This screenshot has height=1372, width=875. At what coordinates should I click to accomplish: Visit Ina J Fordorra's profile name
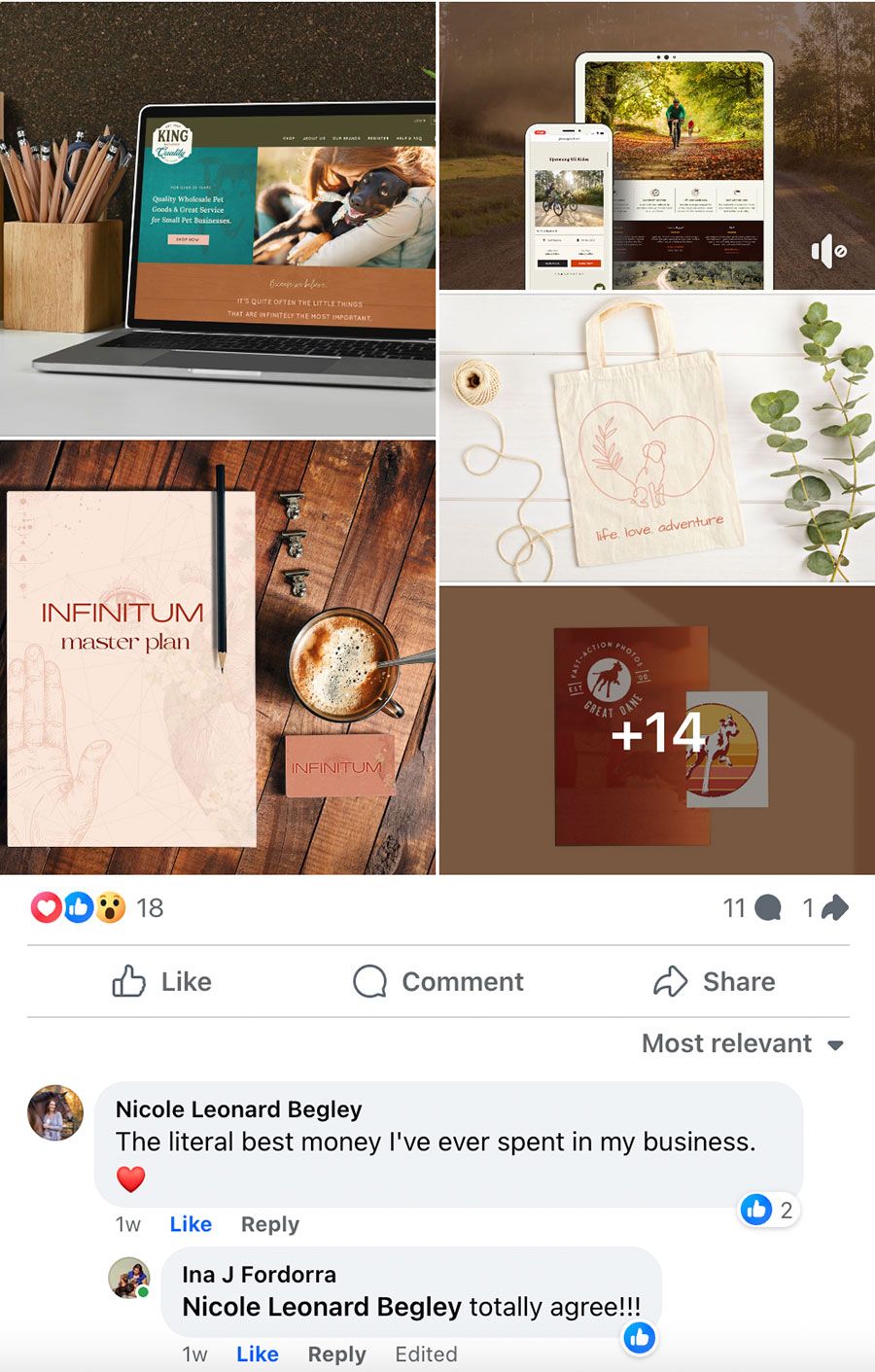(259, 1275)
